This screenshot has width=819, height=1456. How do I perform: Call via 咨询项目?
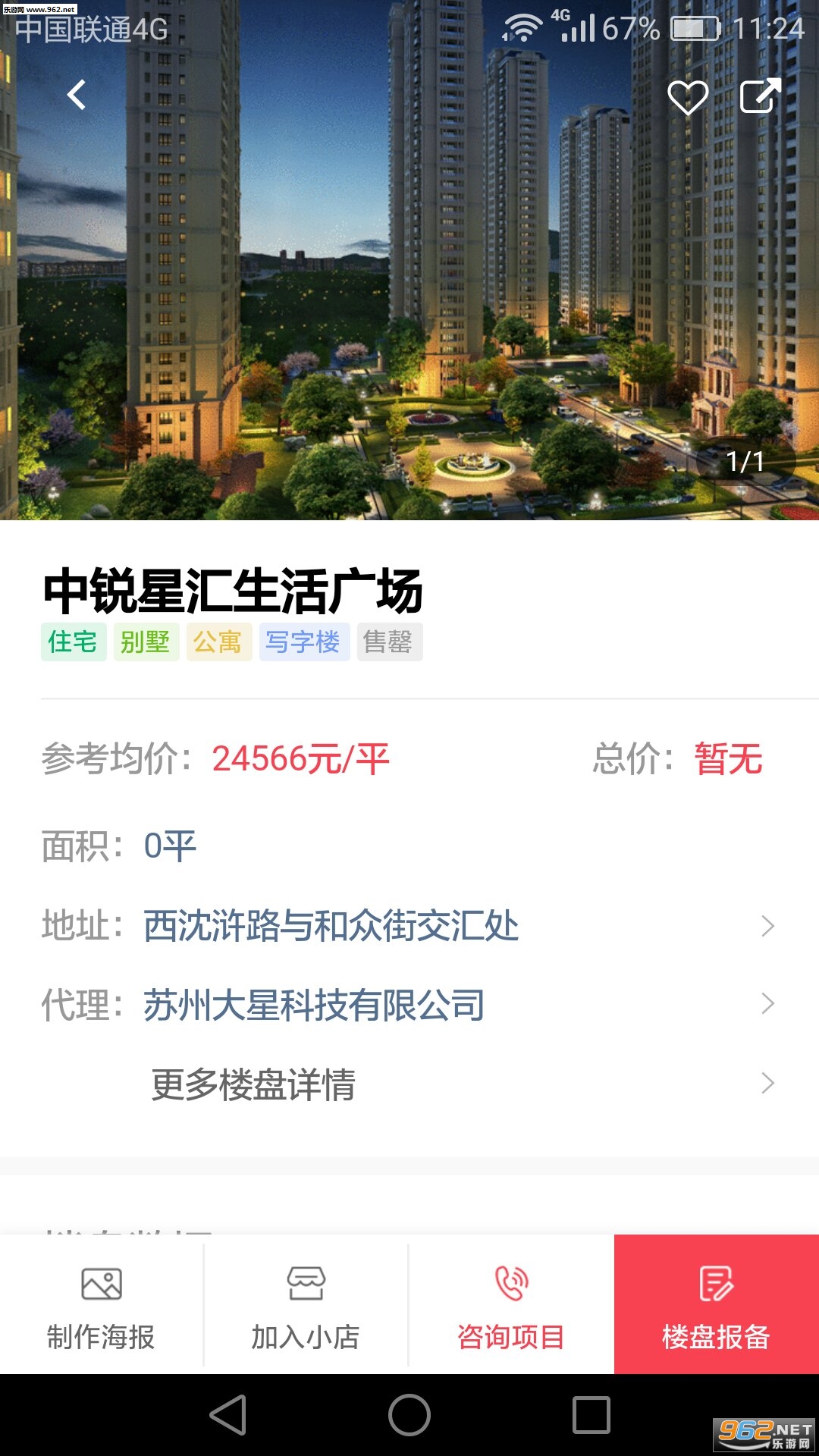pyautogui.click(x=511, y=1306)
